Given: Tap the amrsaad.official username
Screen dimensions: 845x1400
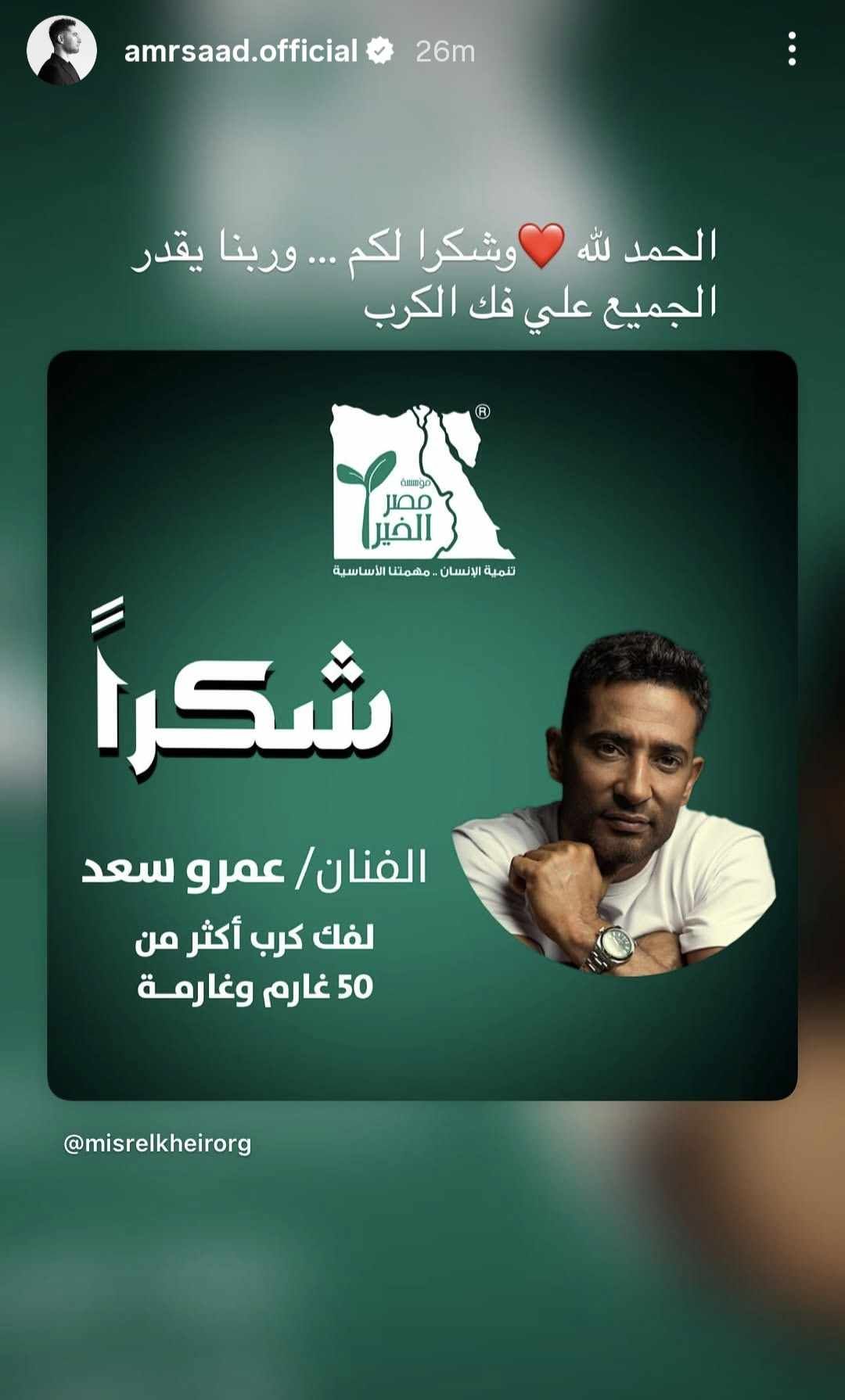Looking at the screenshot, I should pyautogui.click(x=240, y=52).
